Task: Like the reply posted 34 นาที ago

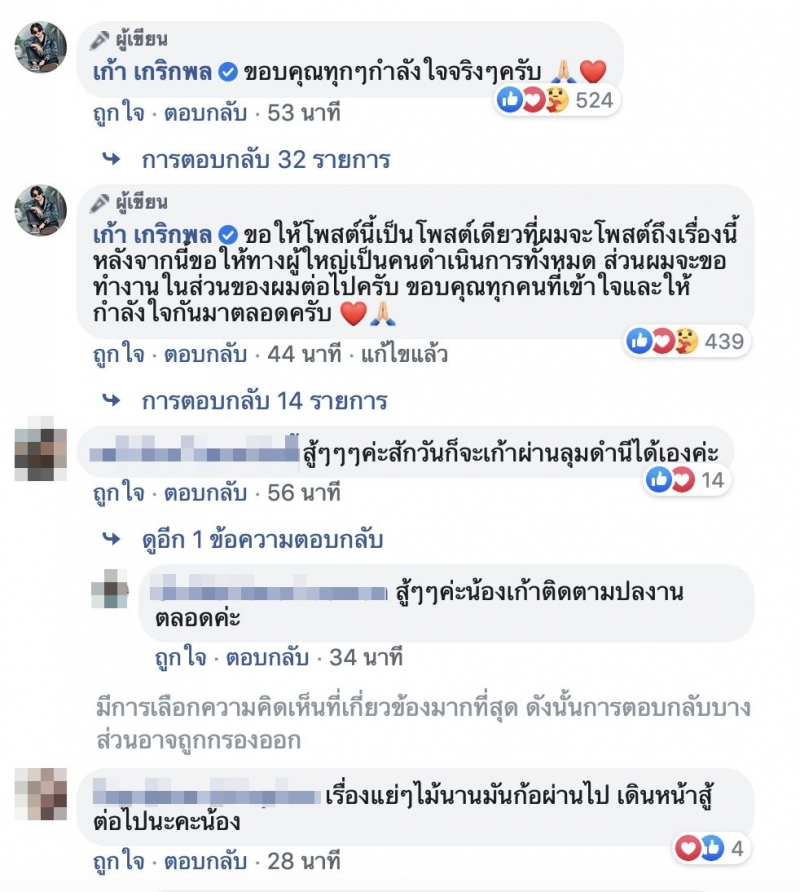Action: pos(180,657)
